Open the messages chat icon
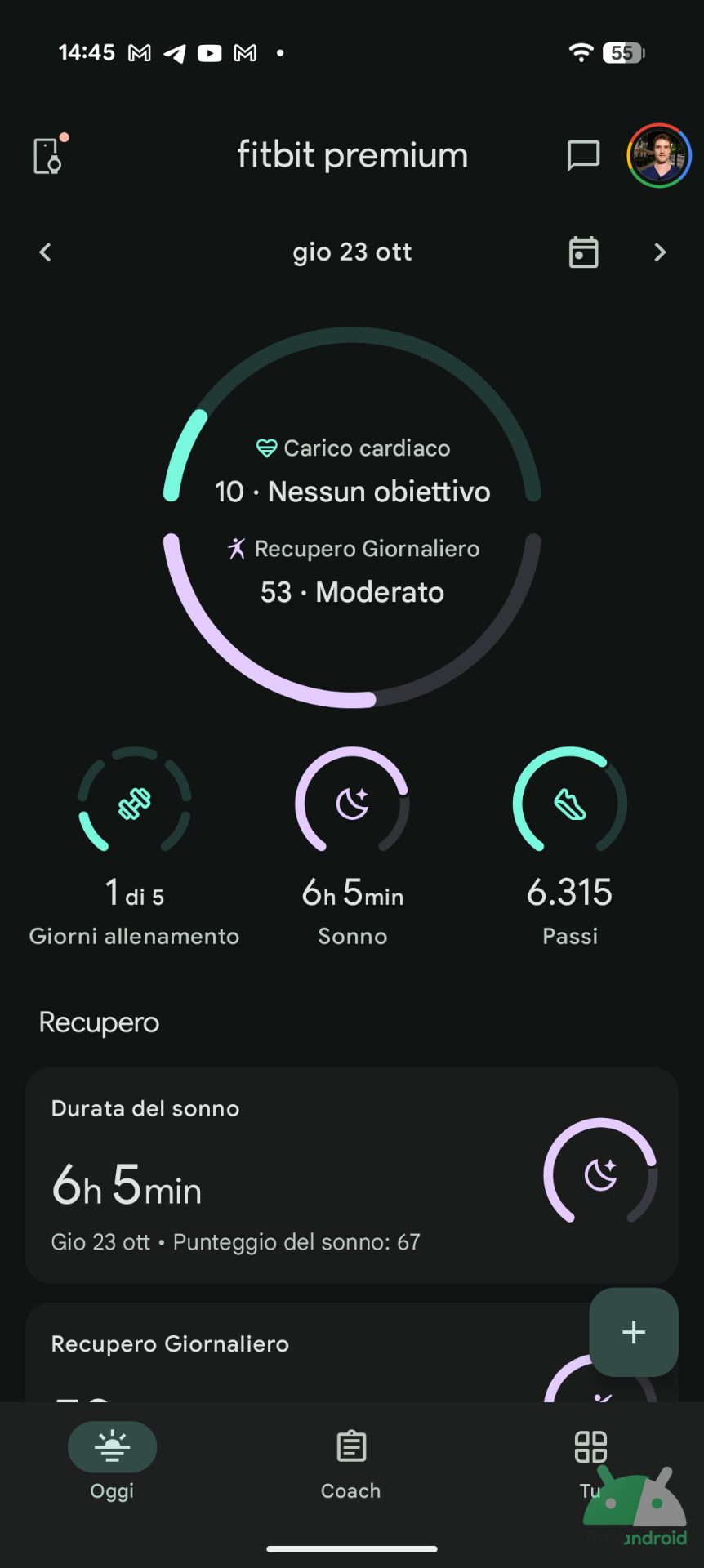704x1568 pixels. [583, 155]
